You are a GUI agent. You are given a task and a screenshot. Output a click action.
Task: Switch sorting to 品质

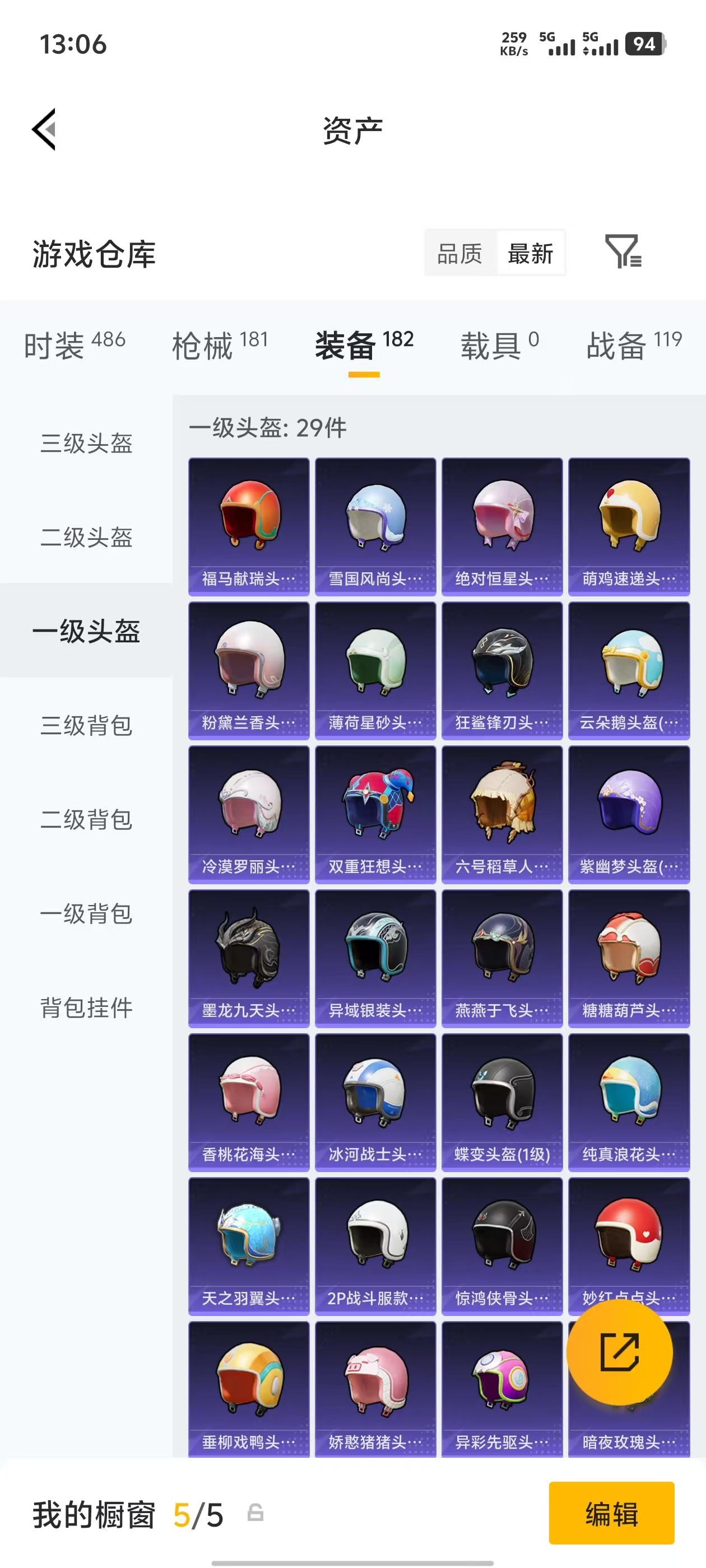460,254
